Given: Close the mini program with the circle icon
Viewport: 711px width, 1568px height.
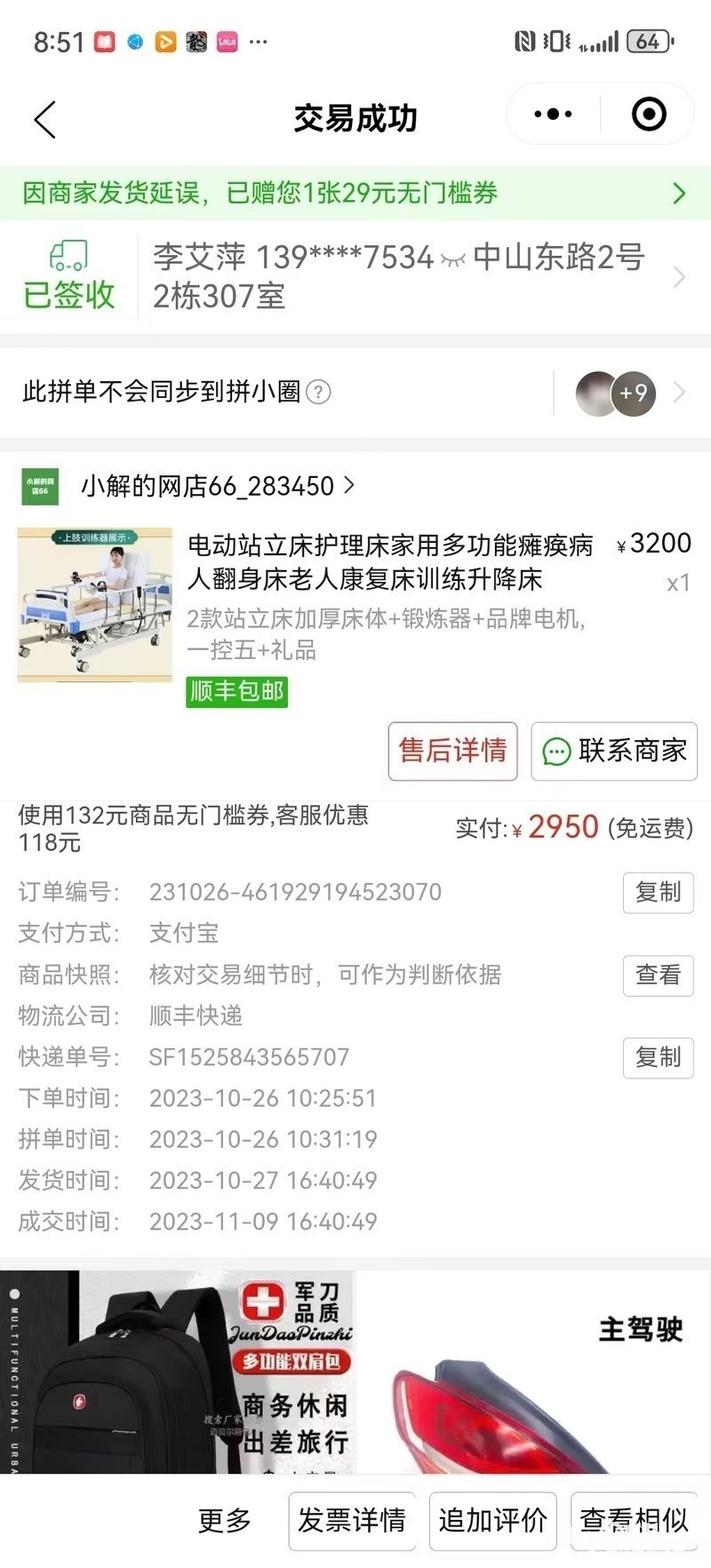Looking at the screenshot, I should [x=649, y=115].
